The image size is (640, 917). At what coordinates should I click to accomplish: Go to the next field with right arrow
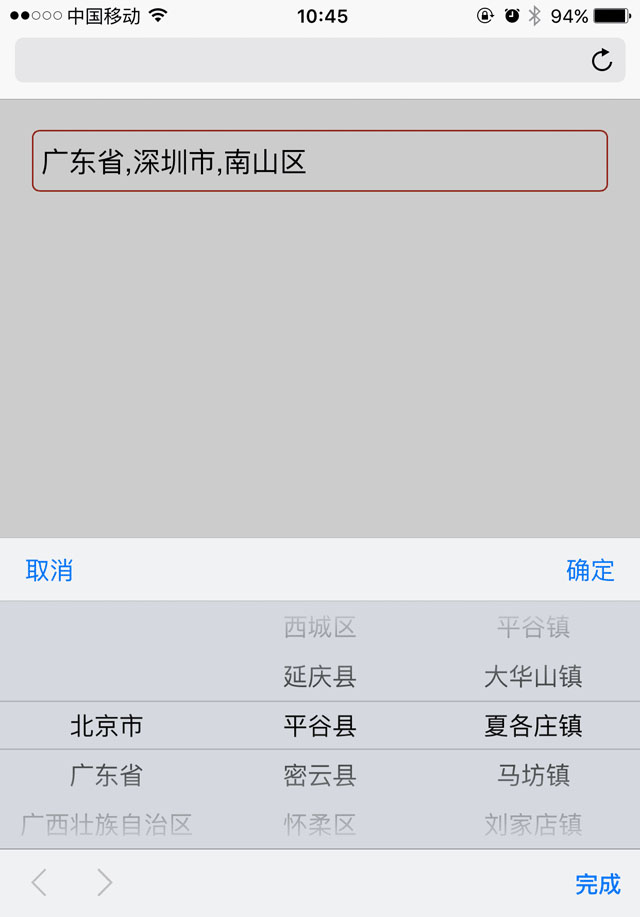tap(104, 882)
